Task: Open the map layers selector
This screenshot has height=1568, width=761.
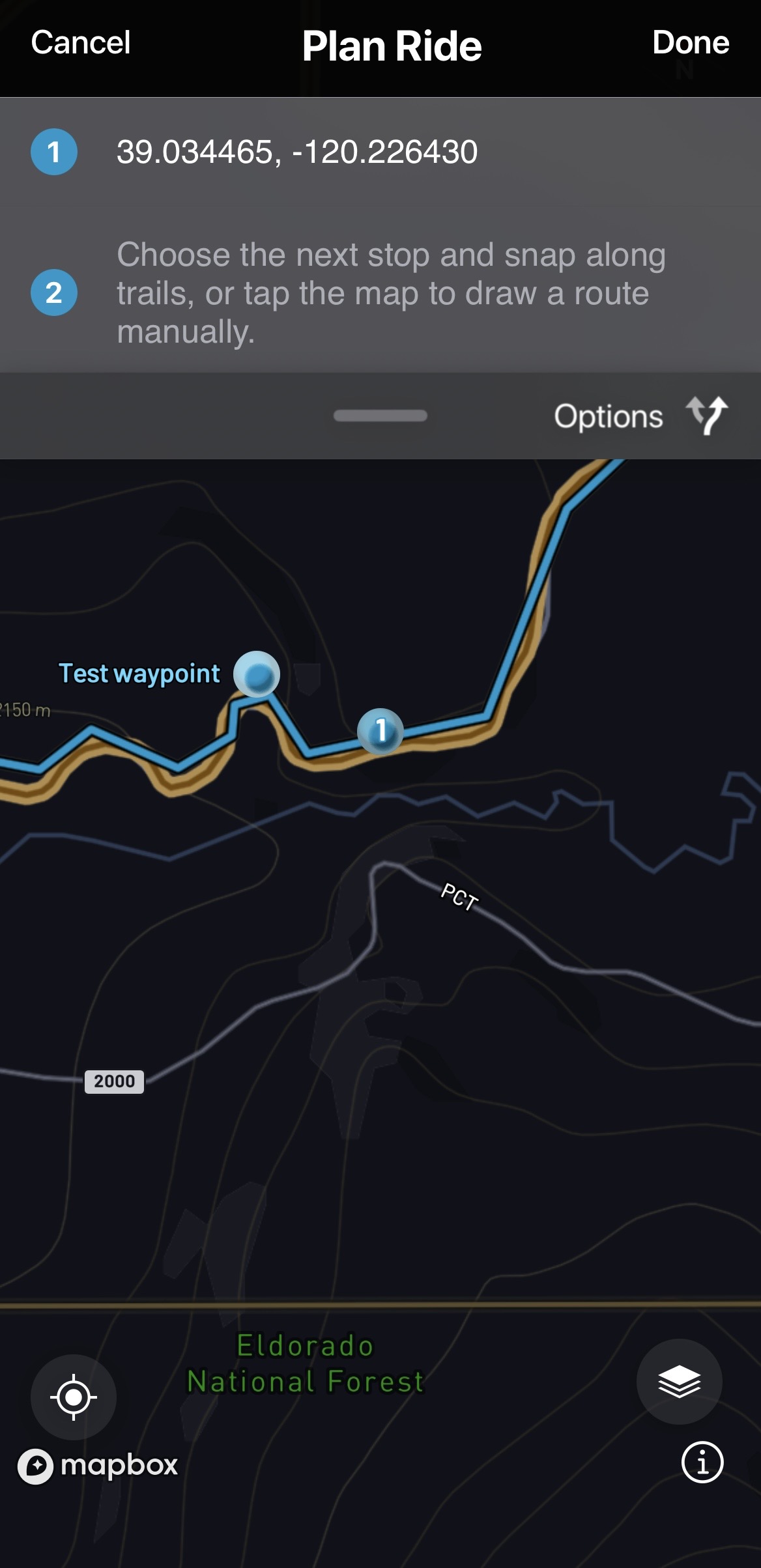Action: [x=679, y=1381]
